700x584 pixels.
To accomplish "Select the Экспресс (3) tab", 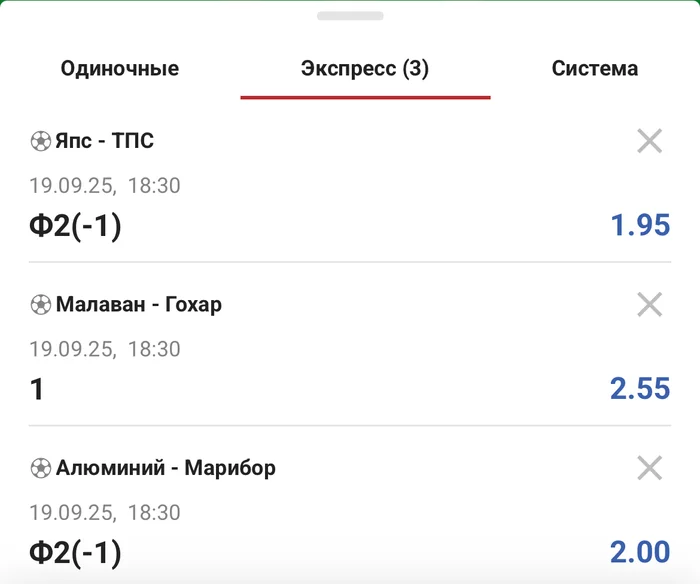I will (365, 69).
